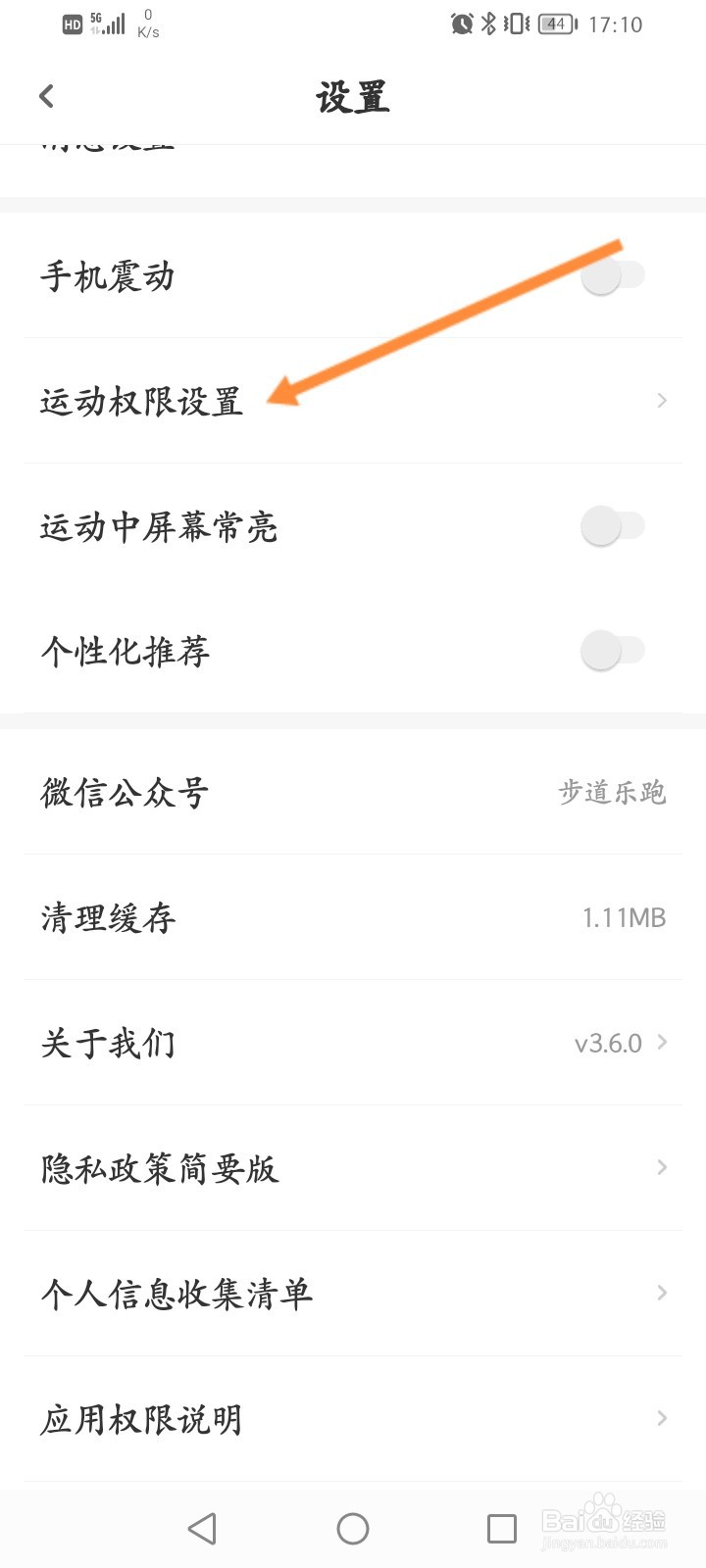The image size is (706, 1568).
Task: Open the system recent apps button
Action: click(x=502, y=1529)
